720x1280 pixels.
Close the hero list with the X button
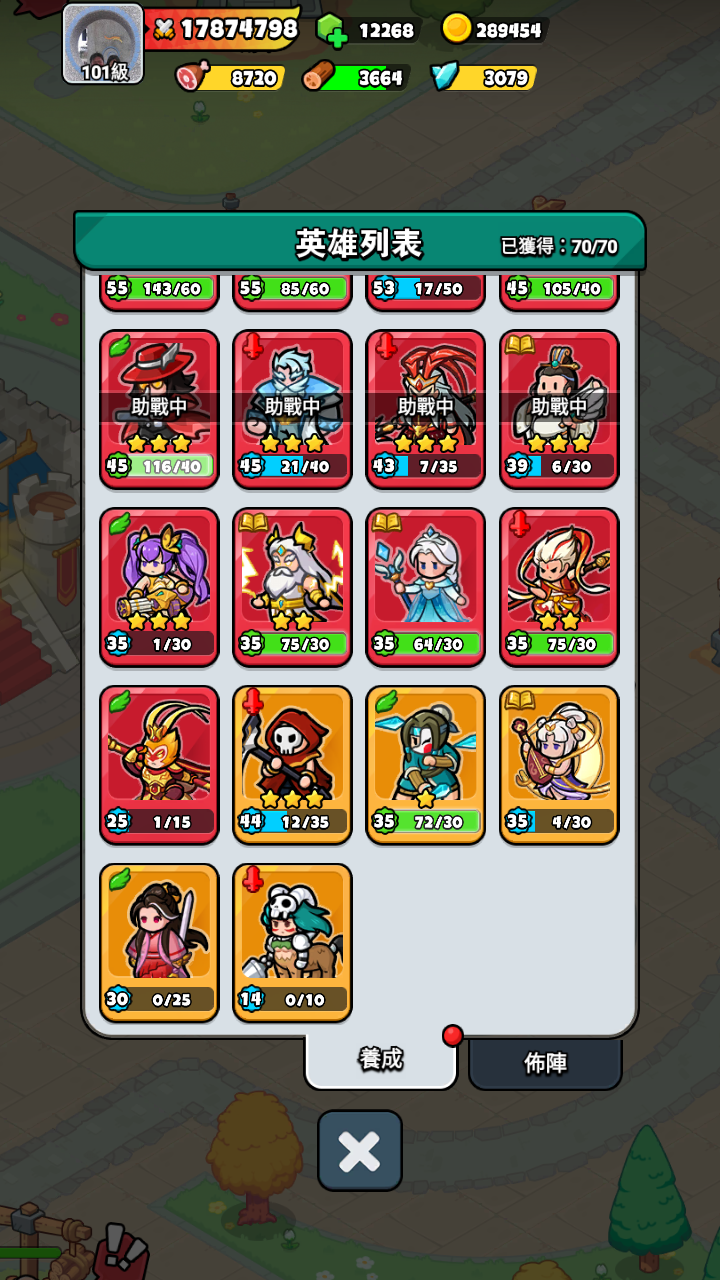click(x=359, y=1151)
